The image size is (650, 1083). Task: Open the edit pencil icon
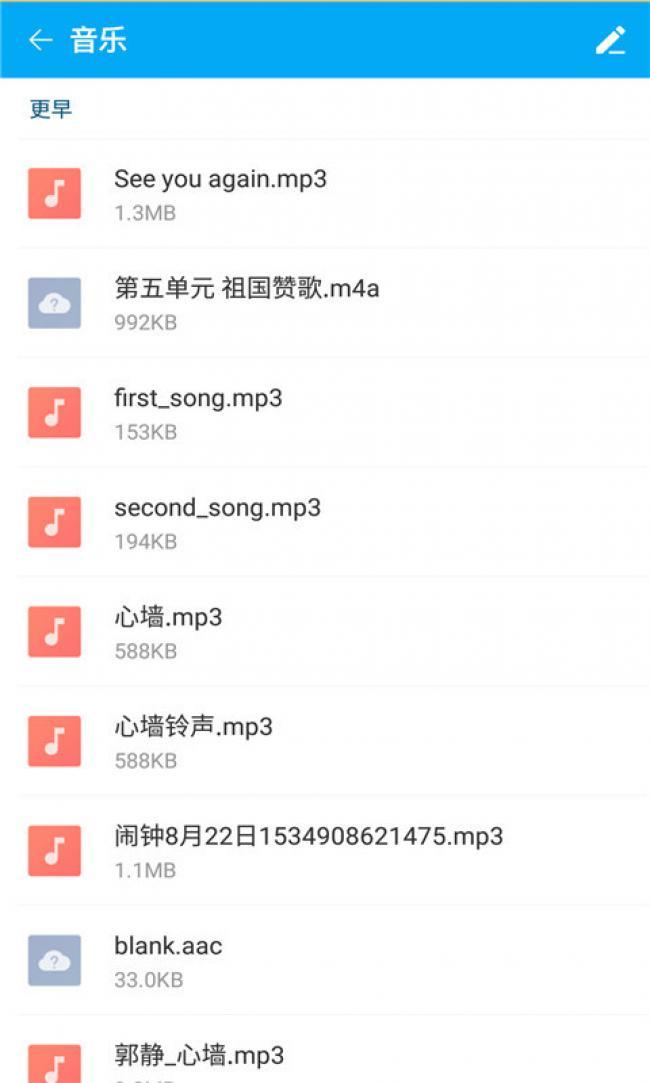610,40
